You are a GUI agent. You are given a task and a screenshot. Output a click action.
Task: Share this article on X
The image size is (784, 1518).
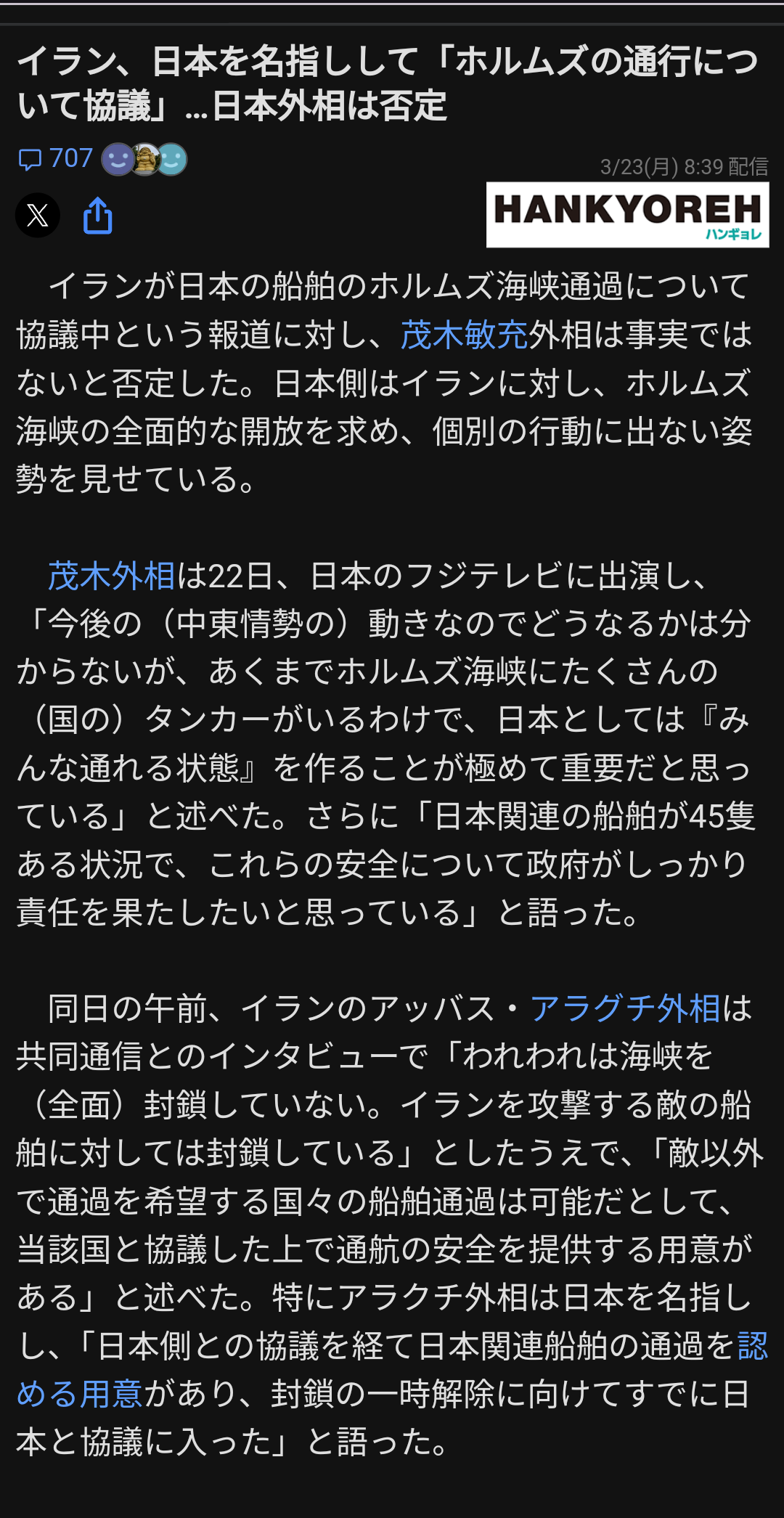pos(38,216)
